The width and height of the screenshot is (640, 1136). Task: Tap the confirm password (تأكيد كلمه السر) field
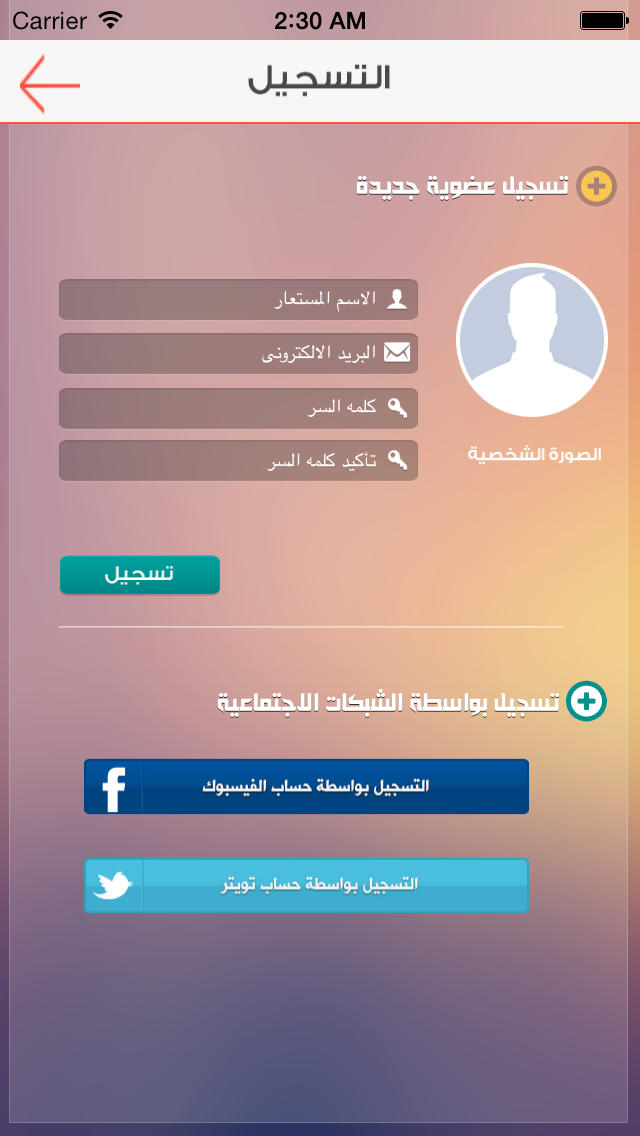[x=238, y=460]
